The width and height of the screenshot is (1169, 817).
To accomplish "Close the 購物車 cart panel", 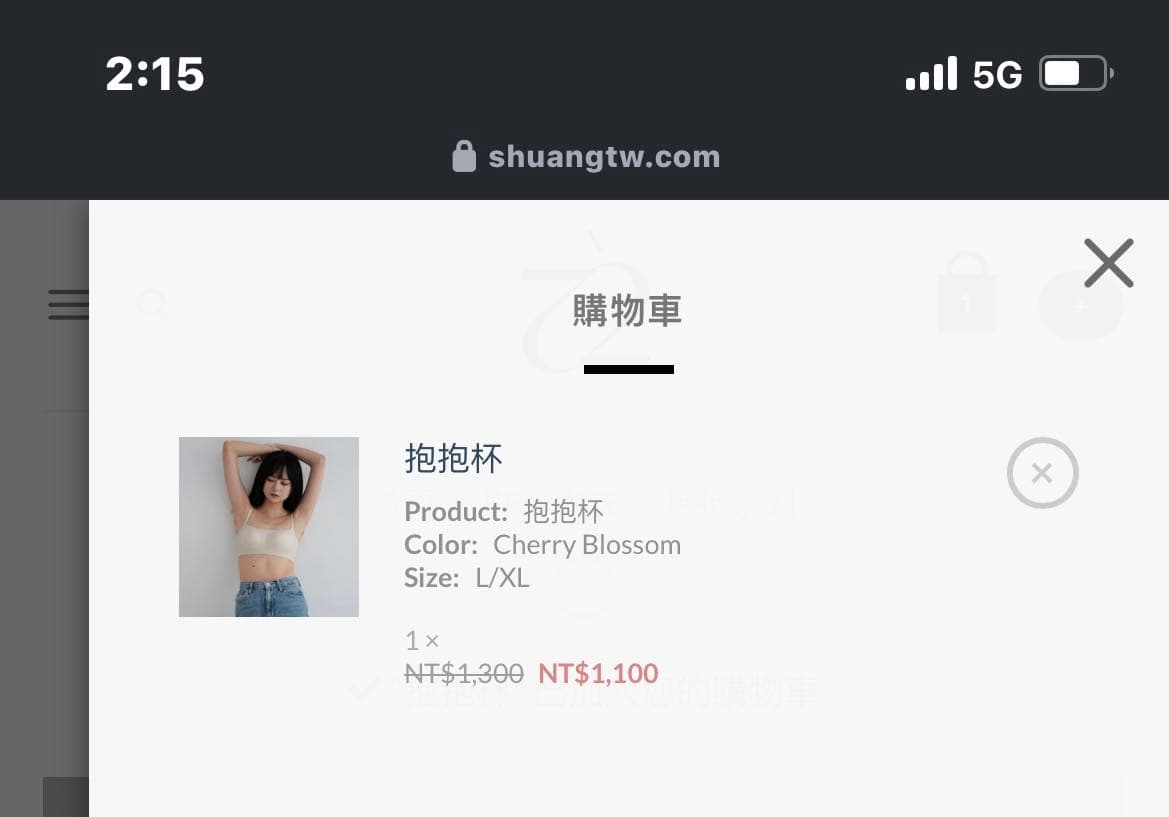I will [x=1108, y=263].
